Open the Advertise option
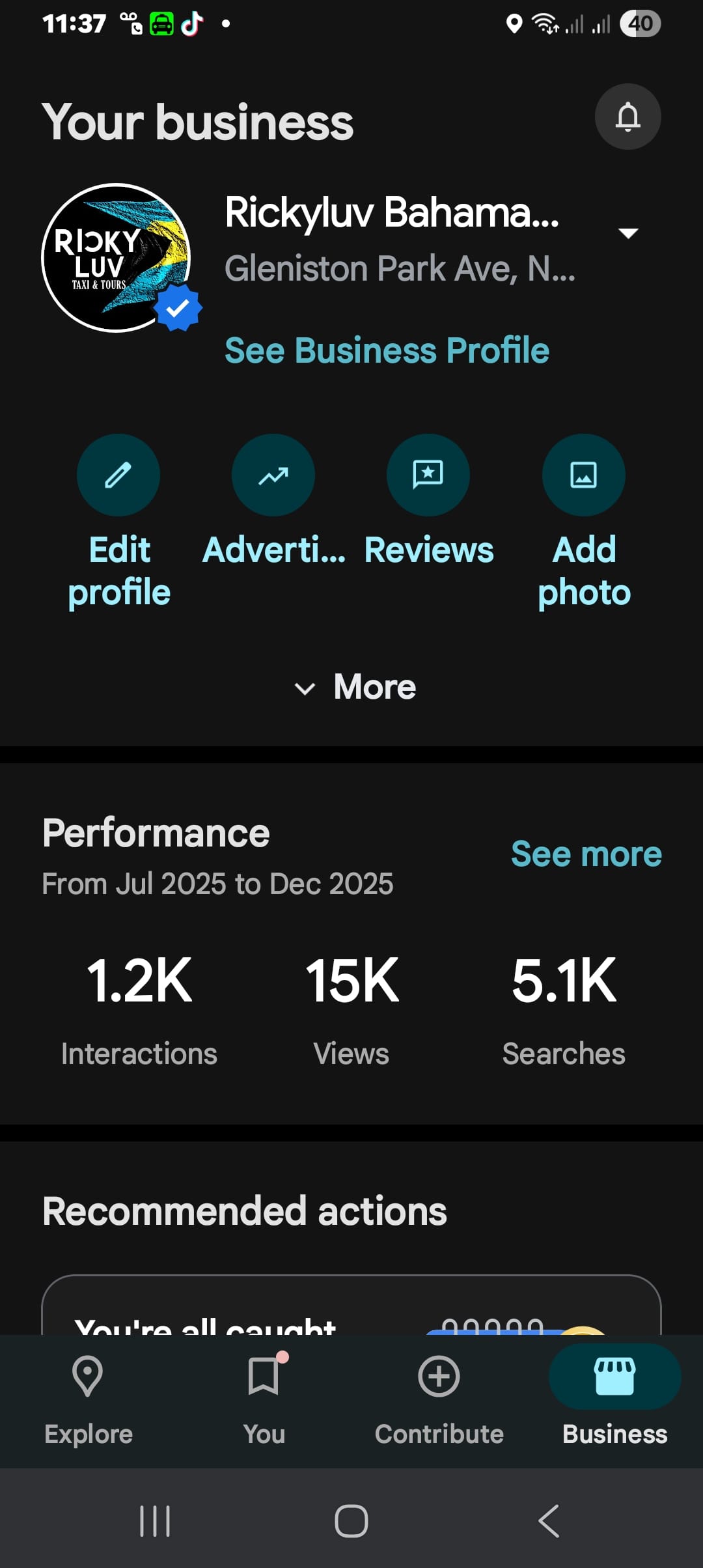This screenshot has height=1568, width=703. 273,475
